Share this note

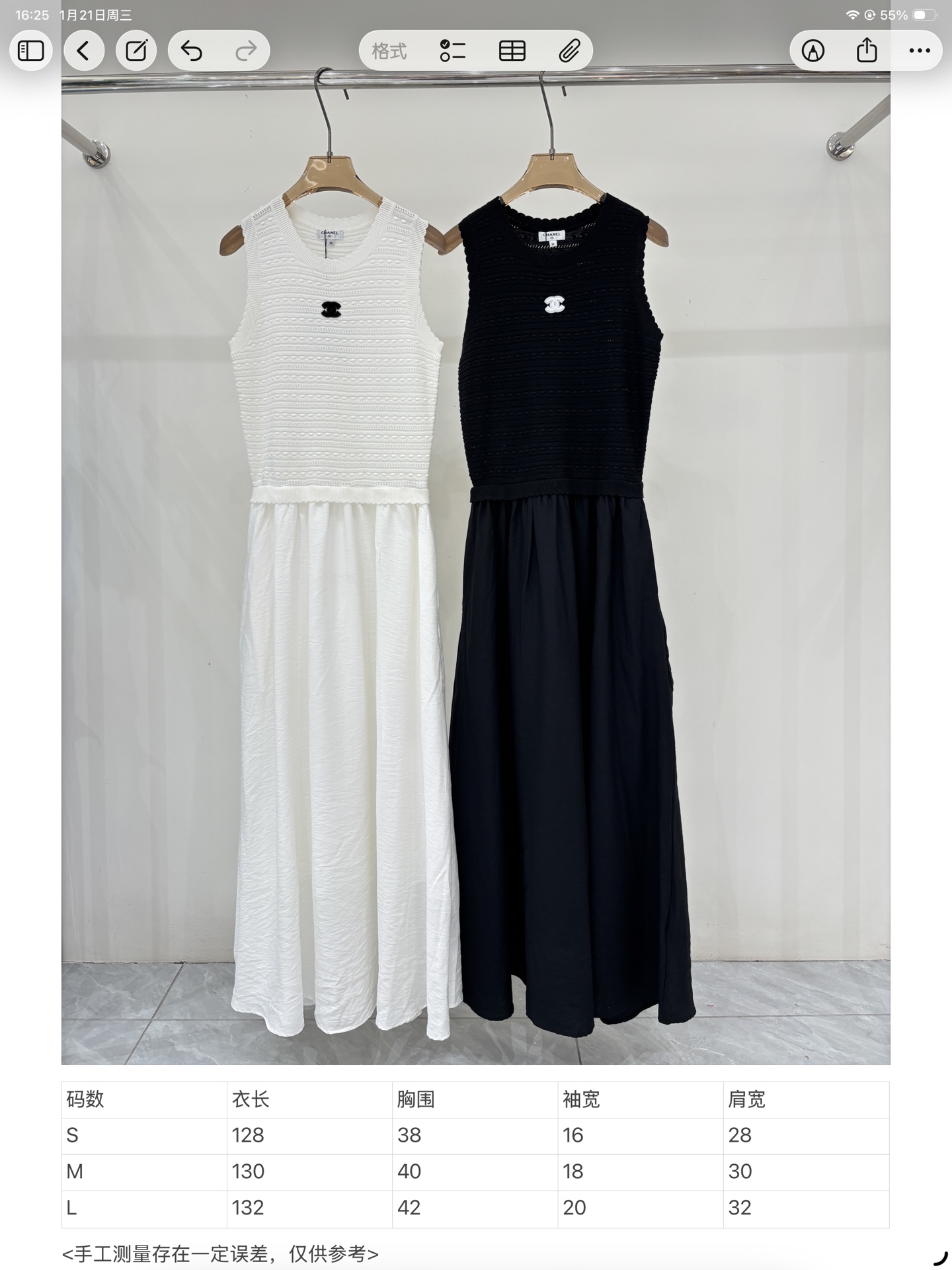[x=866, y=51]
